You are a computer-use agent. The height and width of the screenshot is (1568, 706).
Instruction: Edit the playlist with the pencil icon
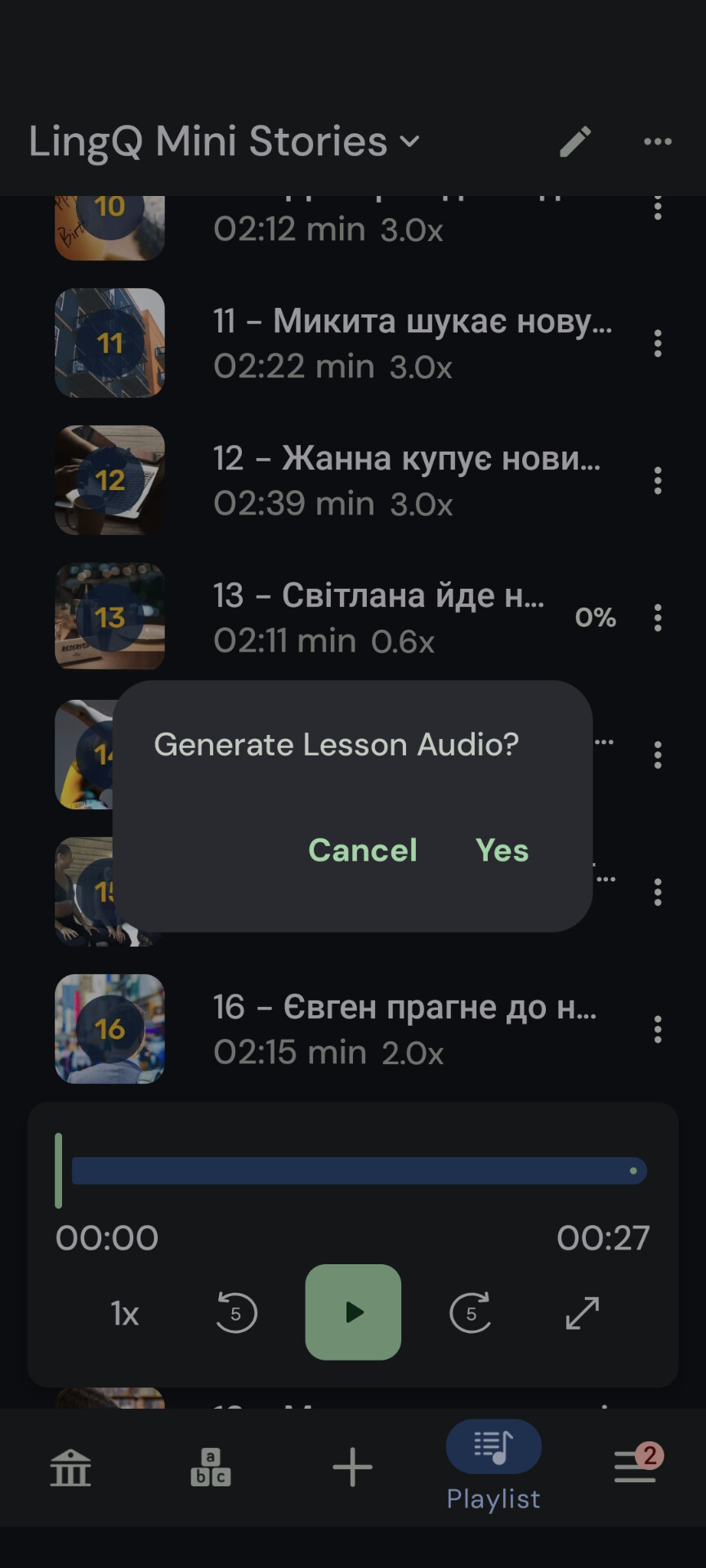(x=575, y=142)
